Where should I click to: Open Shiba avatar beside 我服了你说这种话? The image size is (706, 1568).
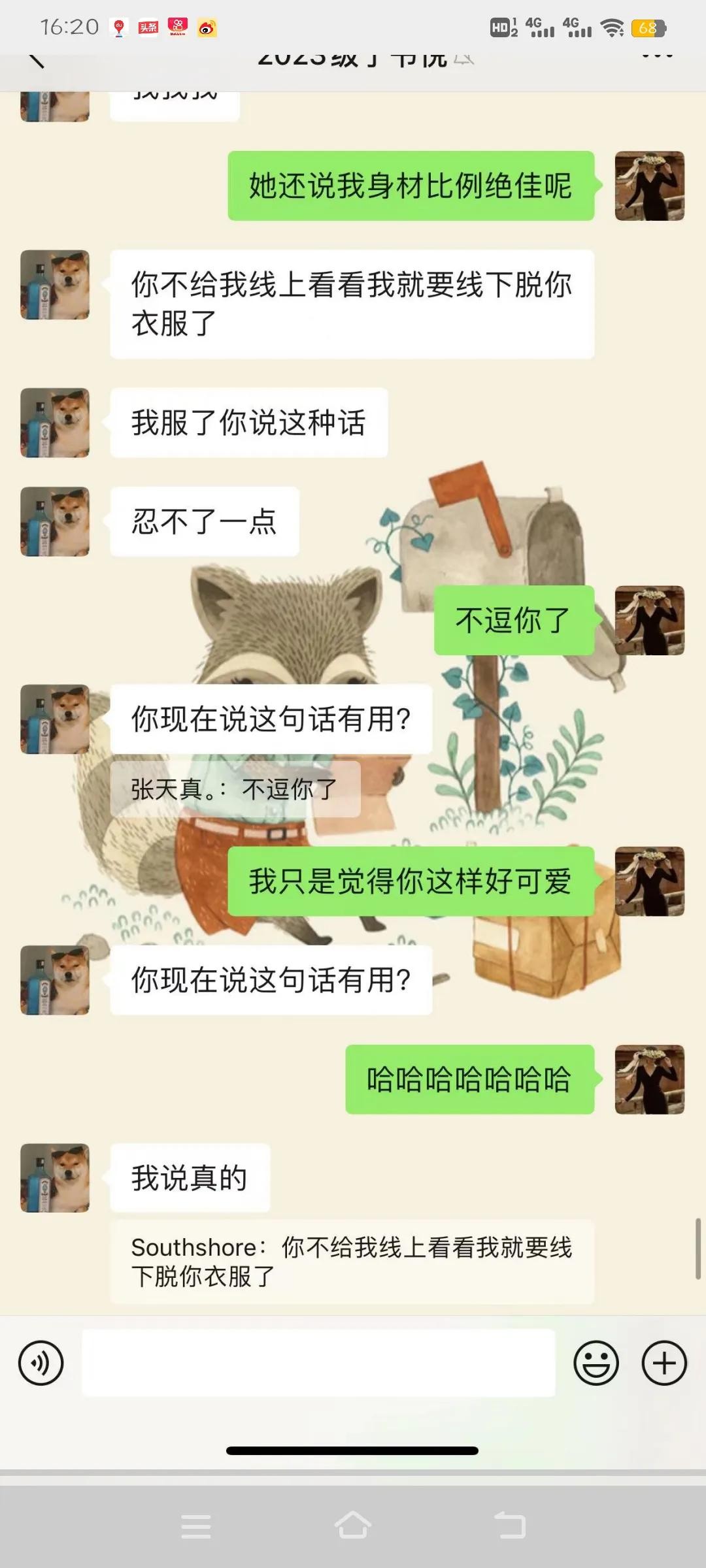point(55,423)
